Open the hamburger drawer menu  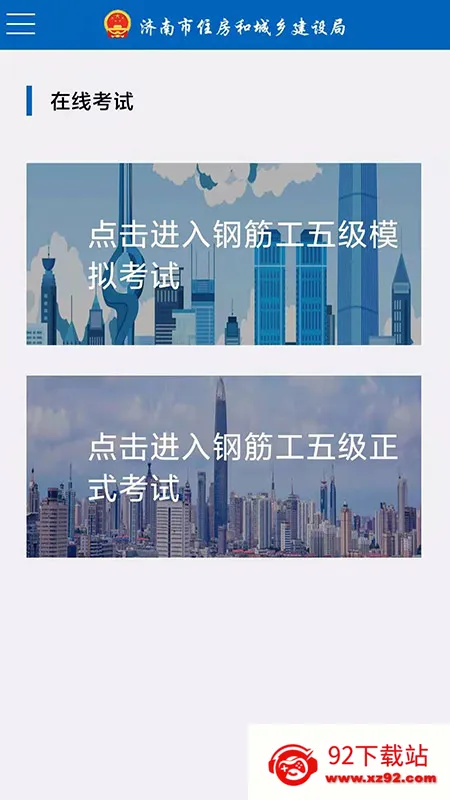pyautogui.click(x=21, y=24)
